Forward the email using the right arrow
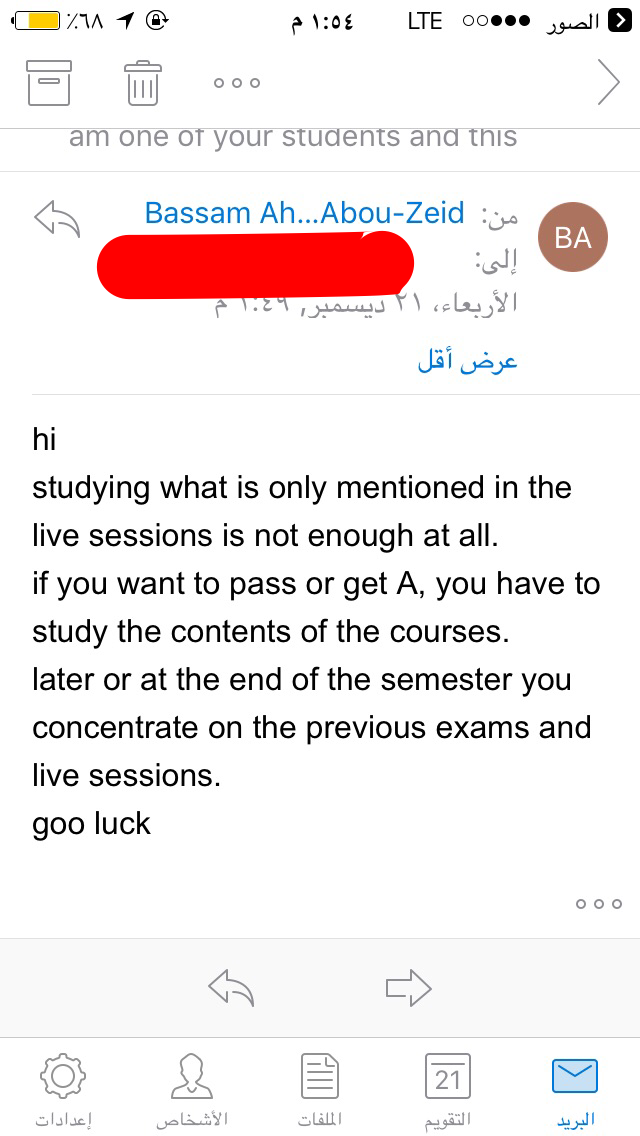 point(409,988)
